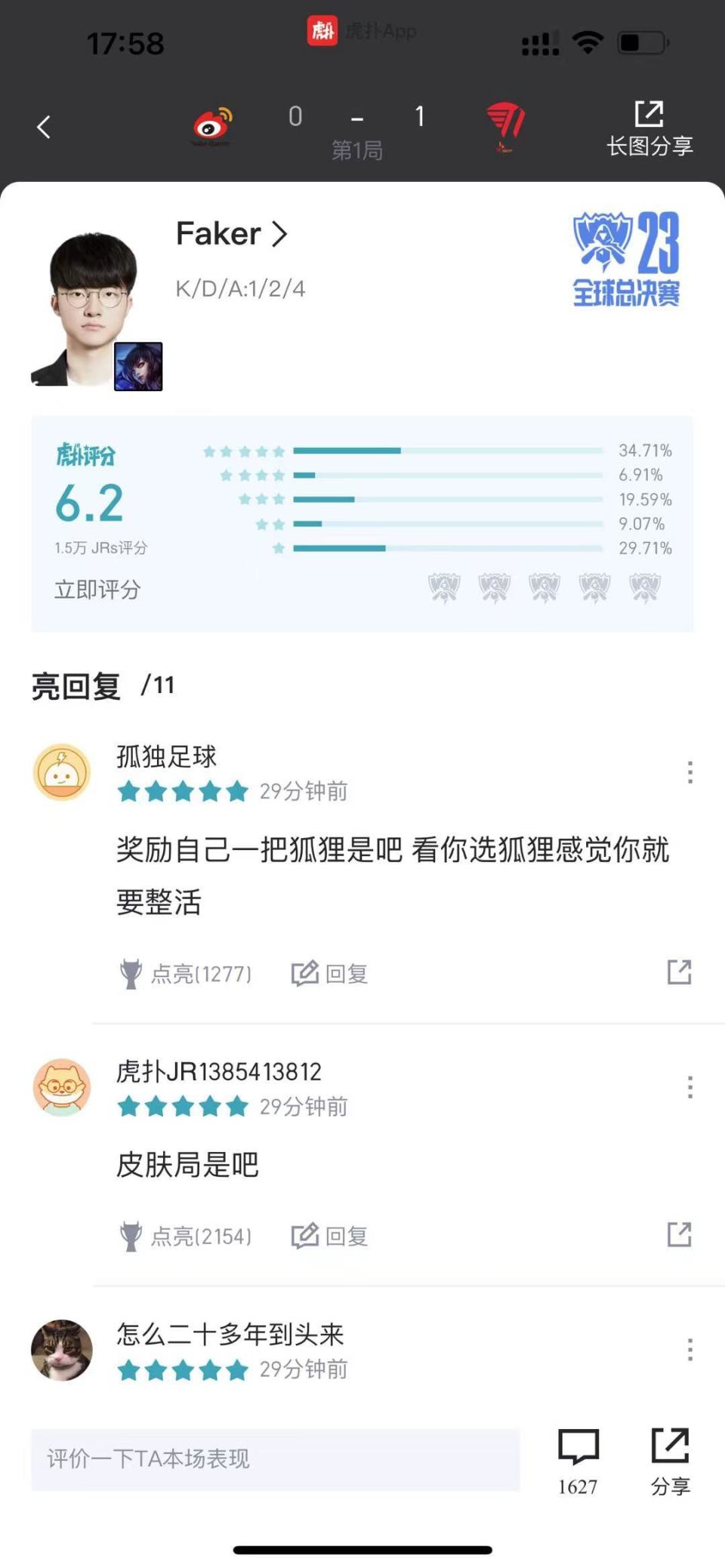Tap 长图分享 in the top bar
The image size is (725, 1568).
point(649,127)
